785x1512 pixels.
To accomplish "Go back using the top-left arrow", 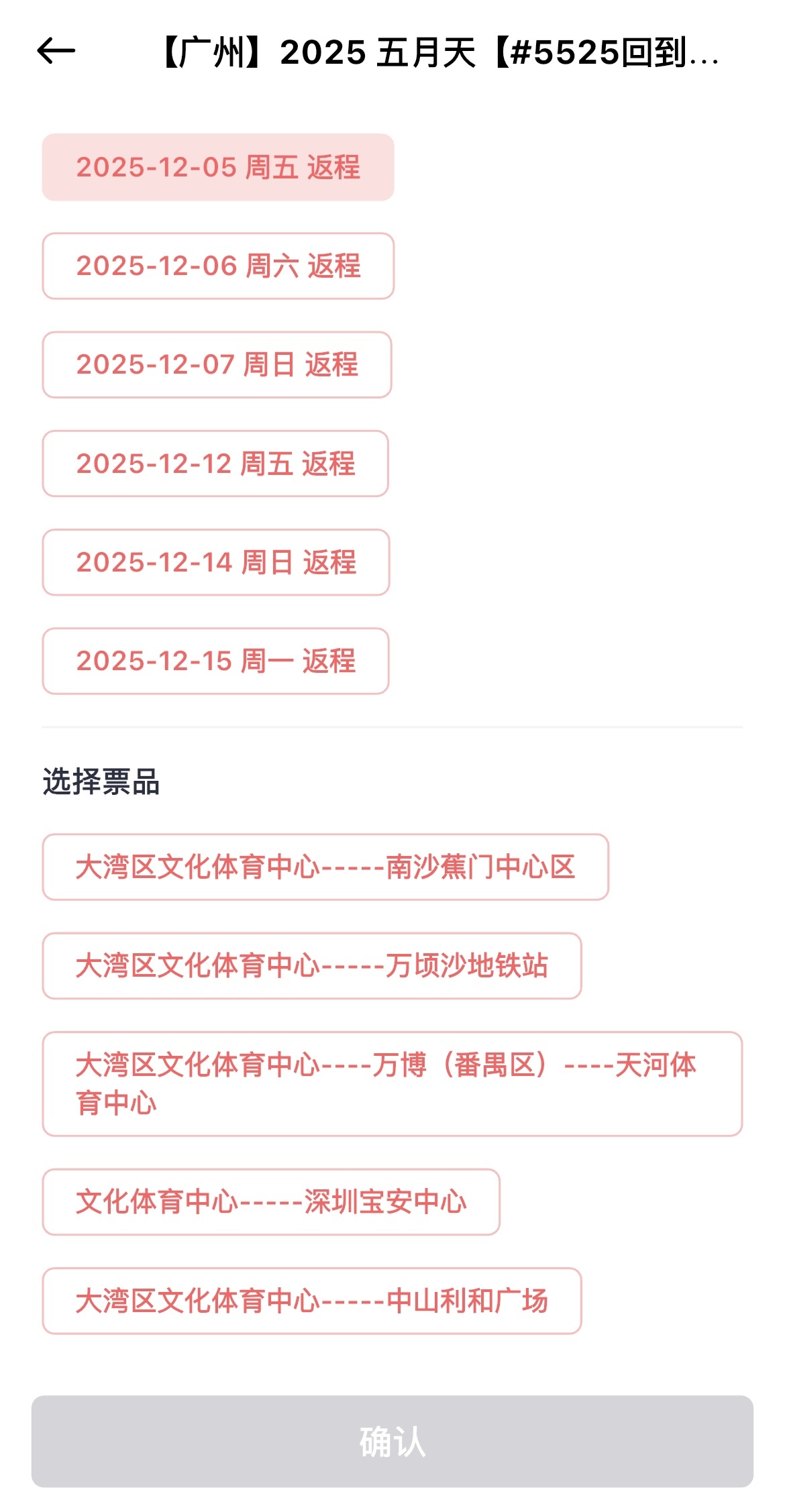I will pyautogui.click(x=56, y=51).
